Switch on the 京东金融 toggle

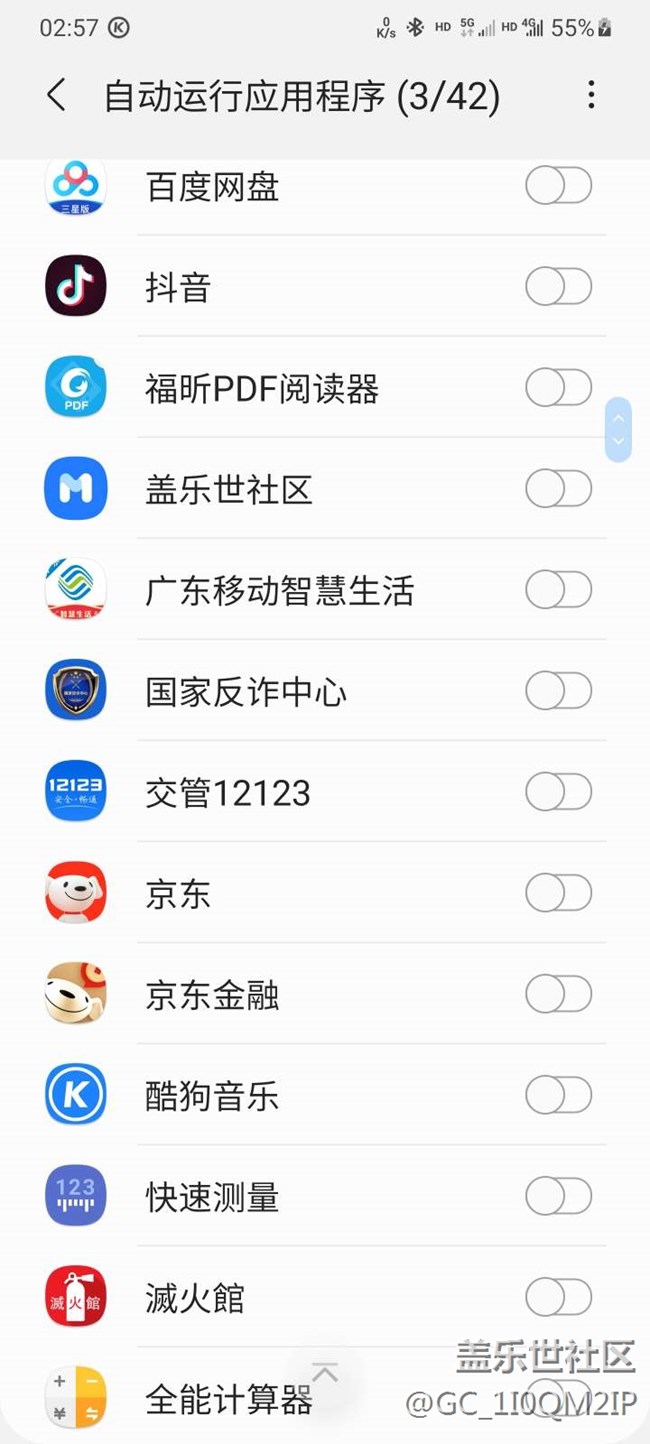558,994
